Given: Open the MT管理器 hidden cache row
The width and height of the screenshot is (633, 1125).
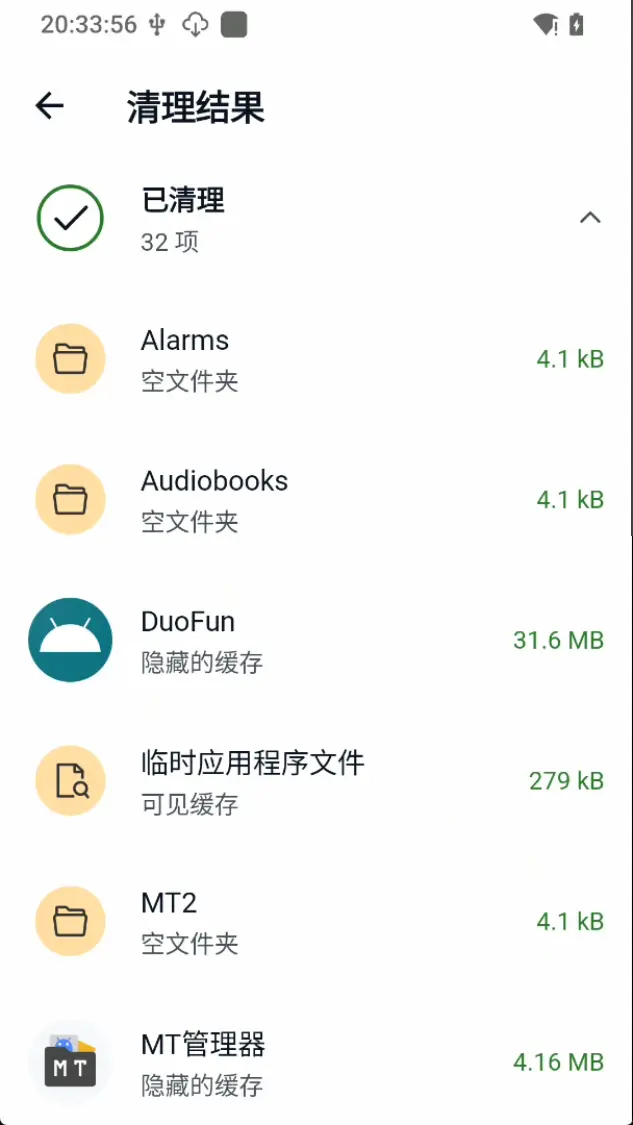Looking at the screenshot, I should click(x=316, y=1058).
